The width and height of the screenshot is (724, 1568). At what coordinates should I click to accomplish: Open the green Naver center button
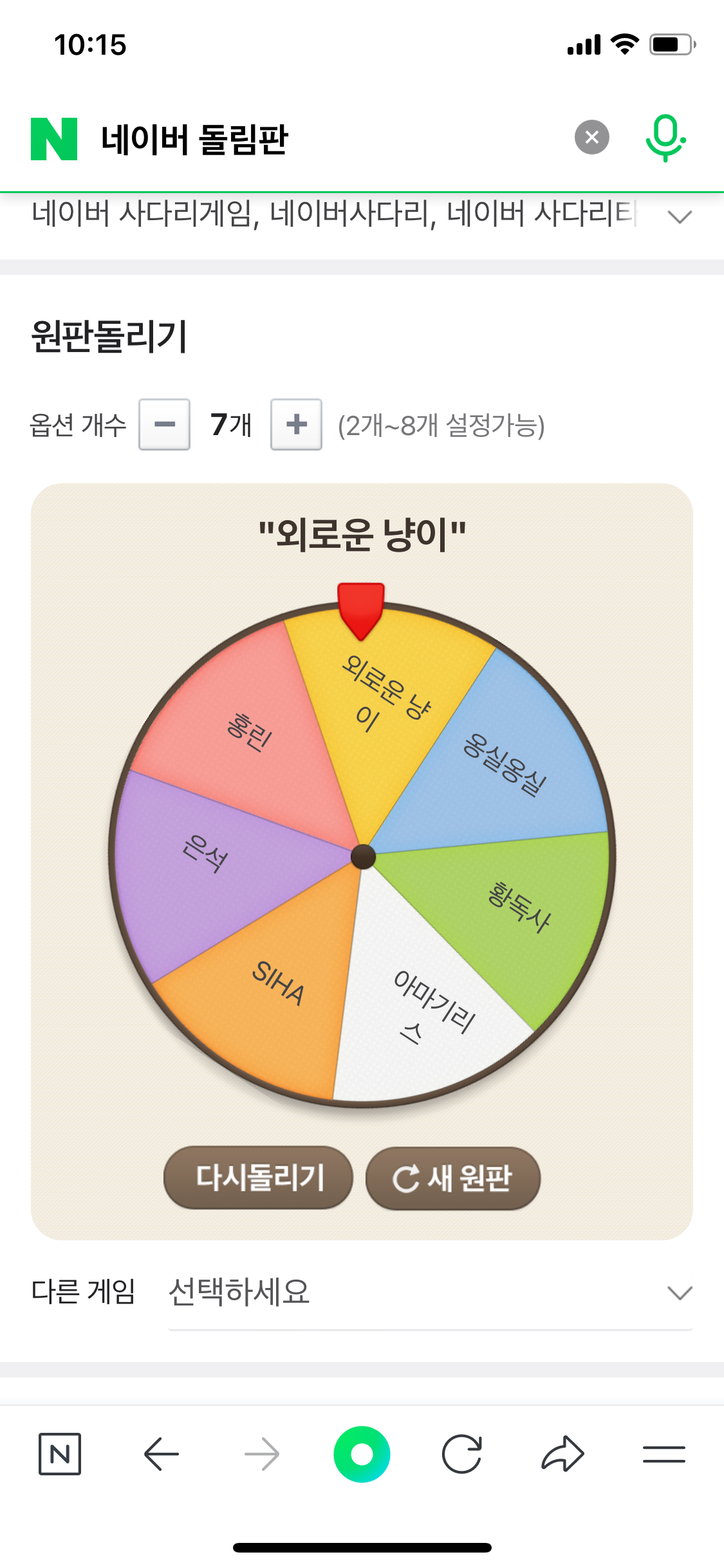click(x=362, y=1453)
